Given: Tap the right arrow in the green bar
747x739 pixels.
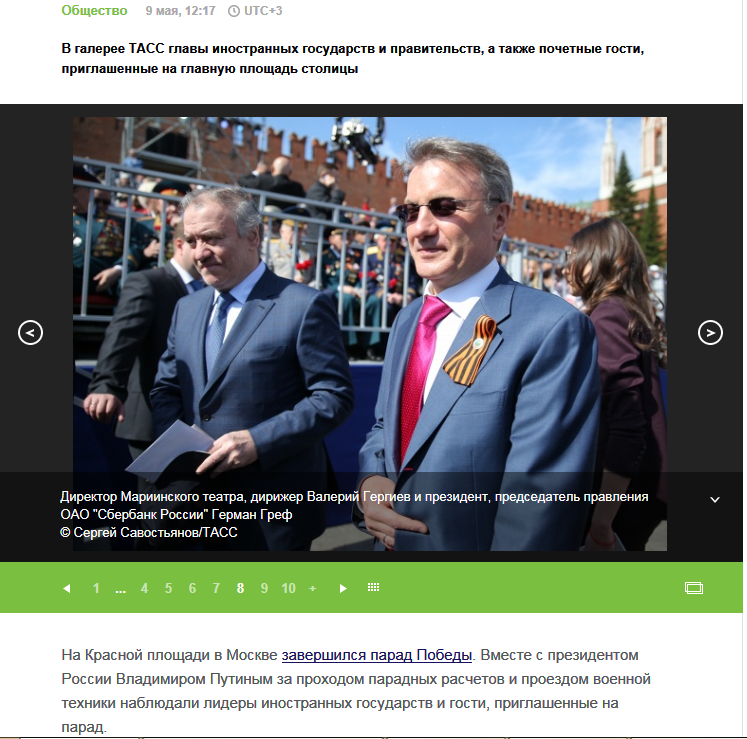Looking at the screenshot, I should pos(343,589).
